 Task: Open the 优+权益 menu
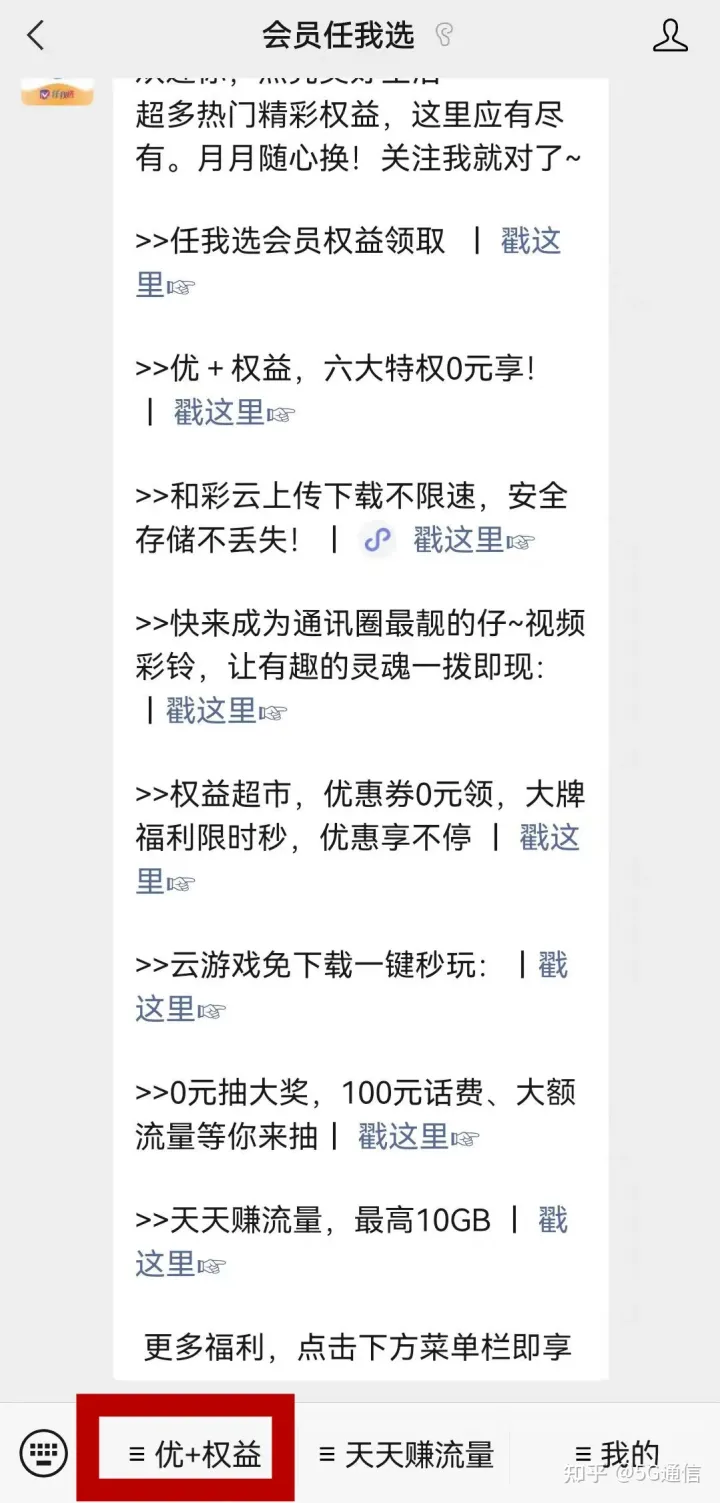point(186,1452)
